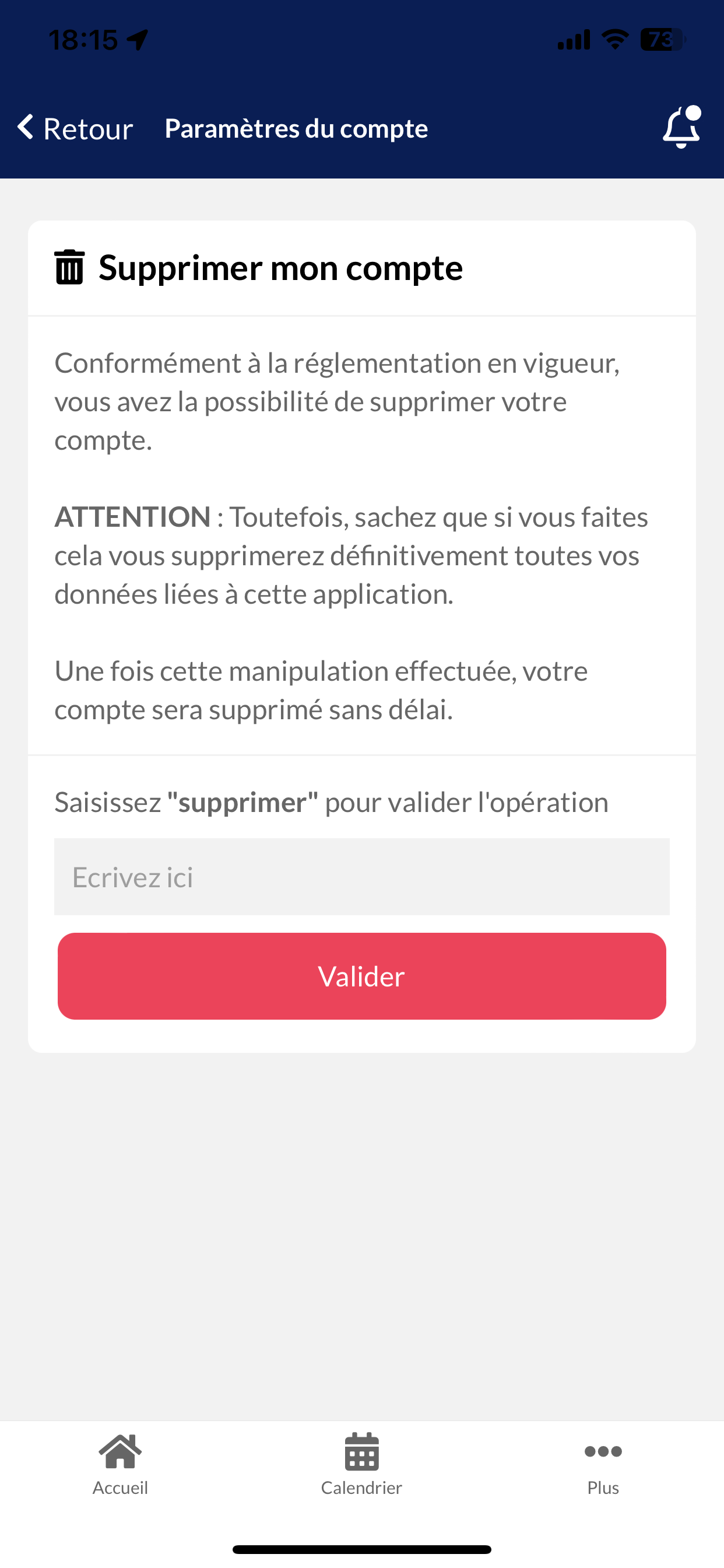The height and width of the screenshot is (1568, 724).
Task: Open the notifications bell
Action: 681,127
